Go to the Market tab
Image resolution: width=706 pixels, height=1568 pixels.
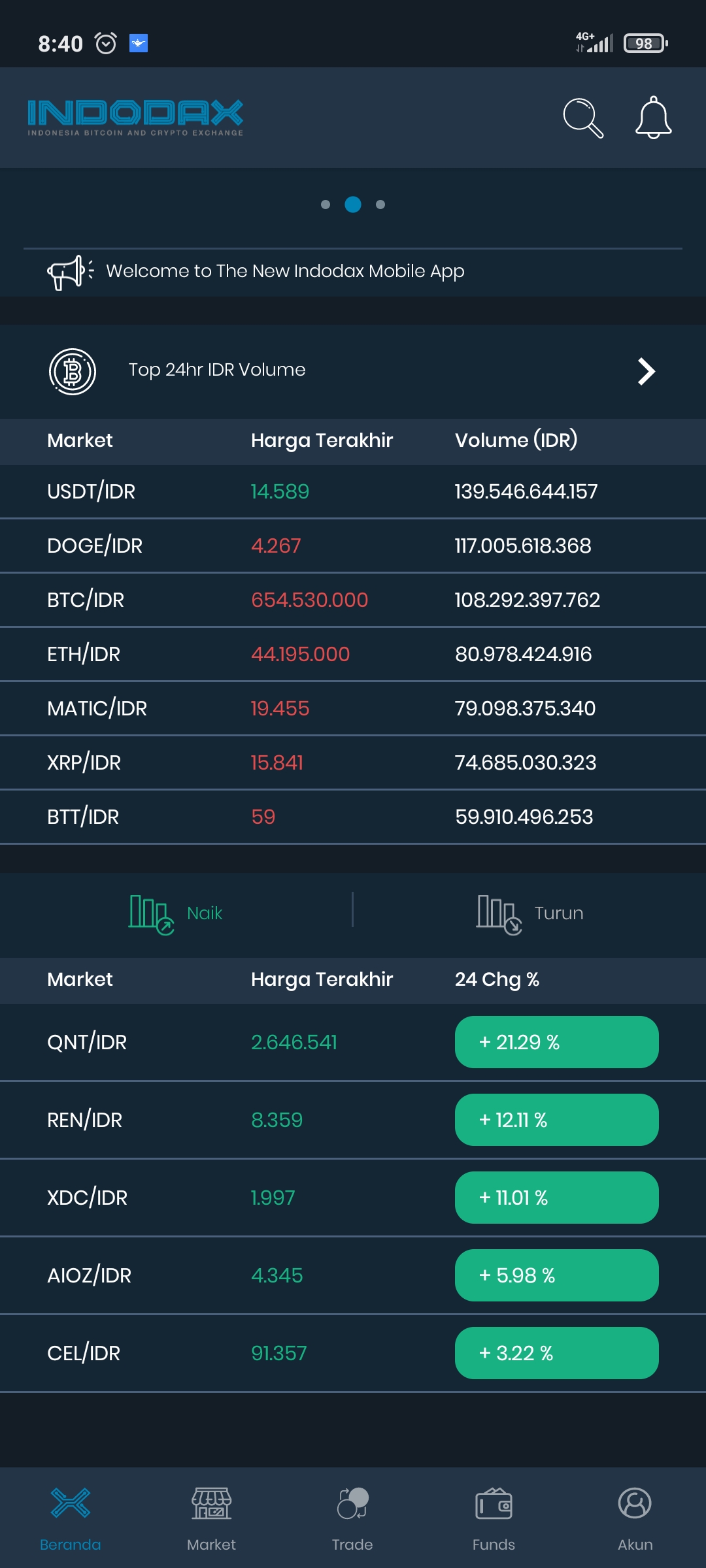pyautogui.click(x=211, y=1517)
